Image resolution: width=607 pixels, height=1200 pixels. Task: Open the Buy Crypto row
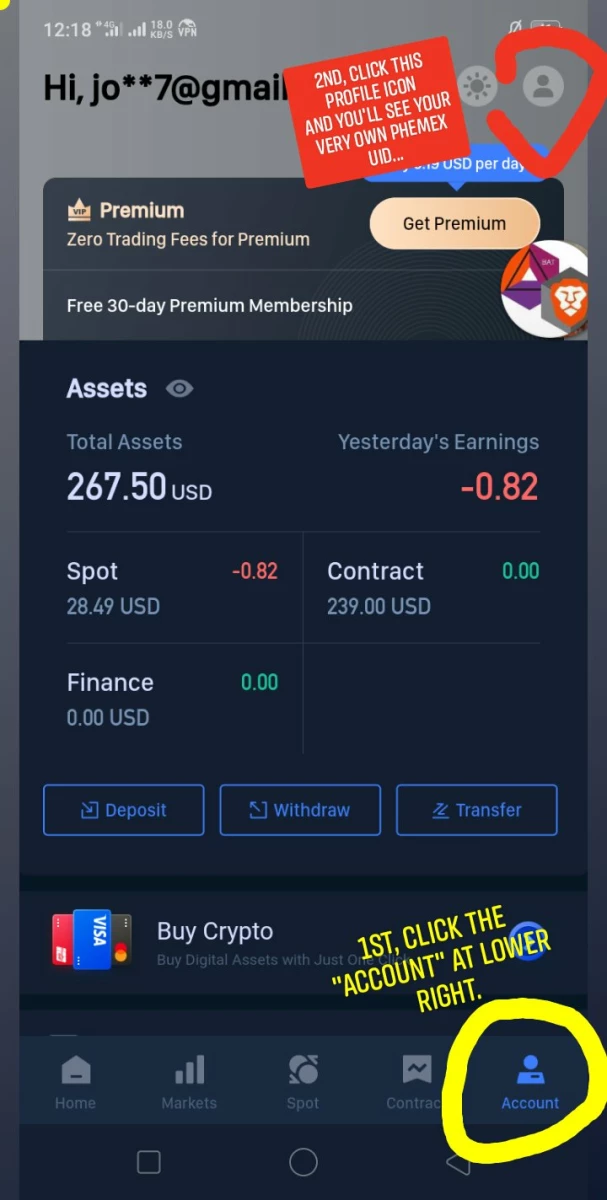[x=303, y=940]
